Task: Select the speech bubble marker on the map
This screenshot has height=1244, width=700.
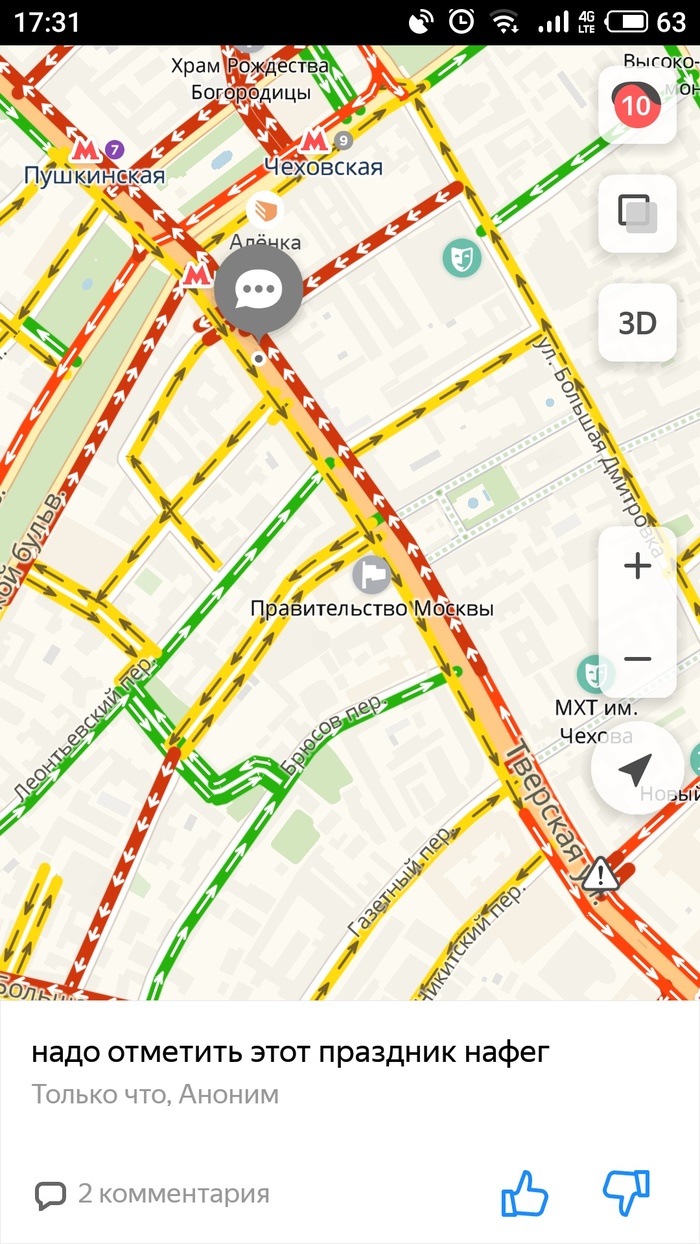Action: (x=258, y=291)
